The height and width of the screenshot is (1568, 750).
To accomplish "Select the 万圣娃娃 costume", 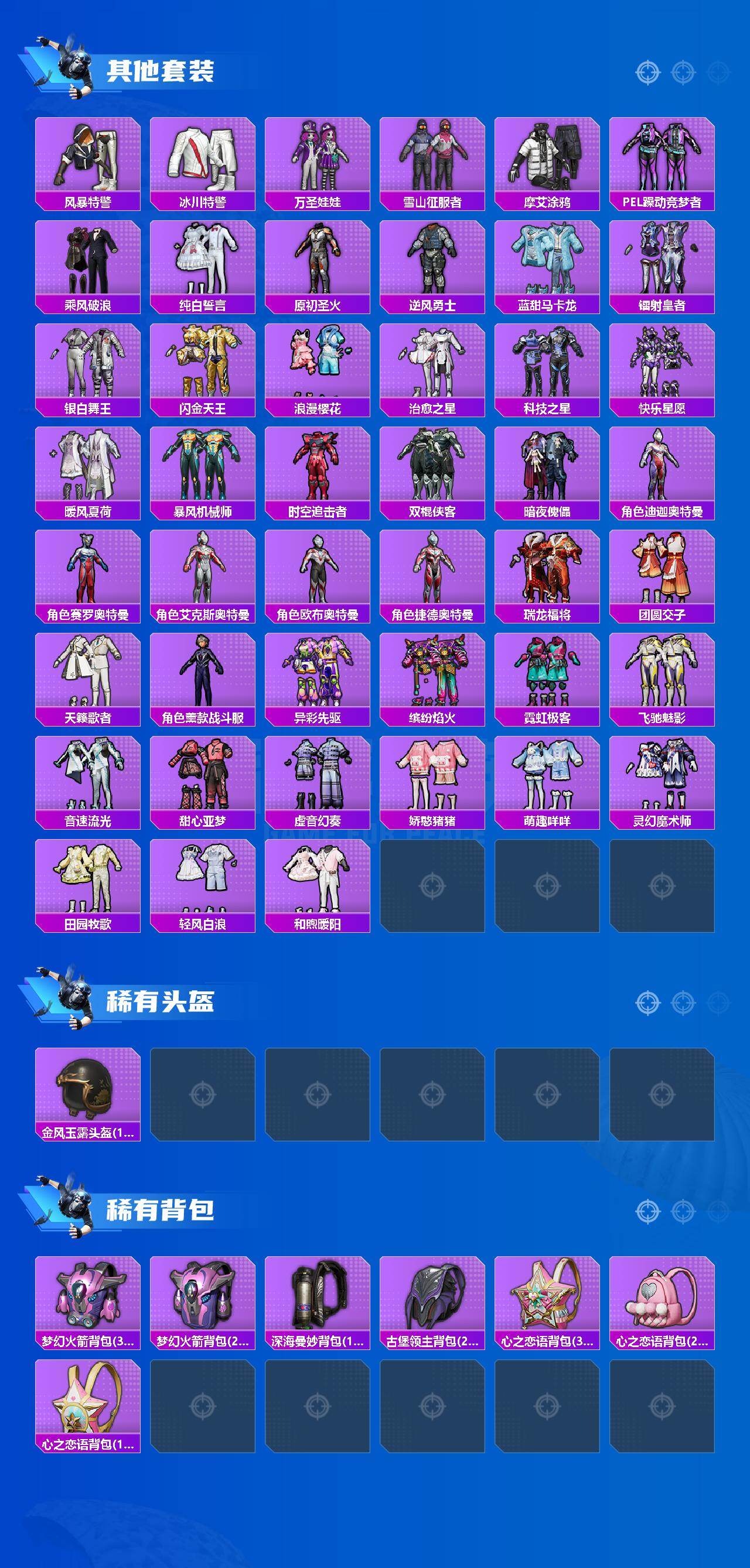I will (x=319, y=158).
